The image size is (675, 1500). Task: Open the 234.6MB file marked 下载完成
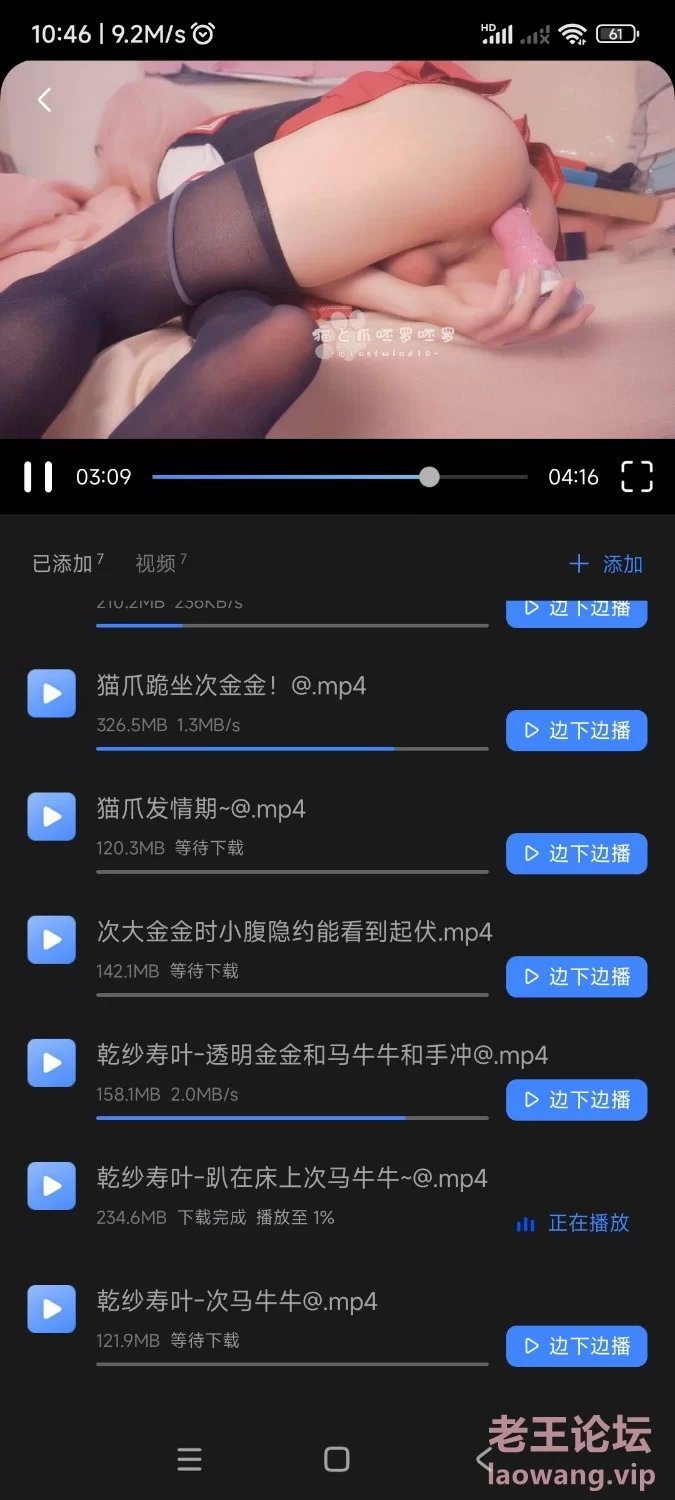[291, 1179]
